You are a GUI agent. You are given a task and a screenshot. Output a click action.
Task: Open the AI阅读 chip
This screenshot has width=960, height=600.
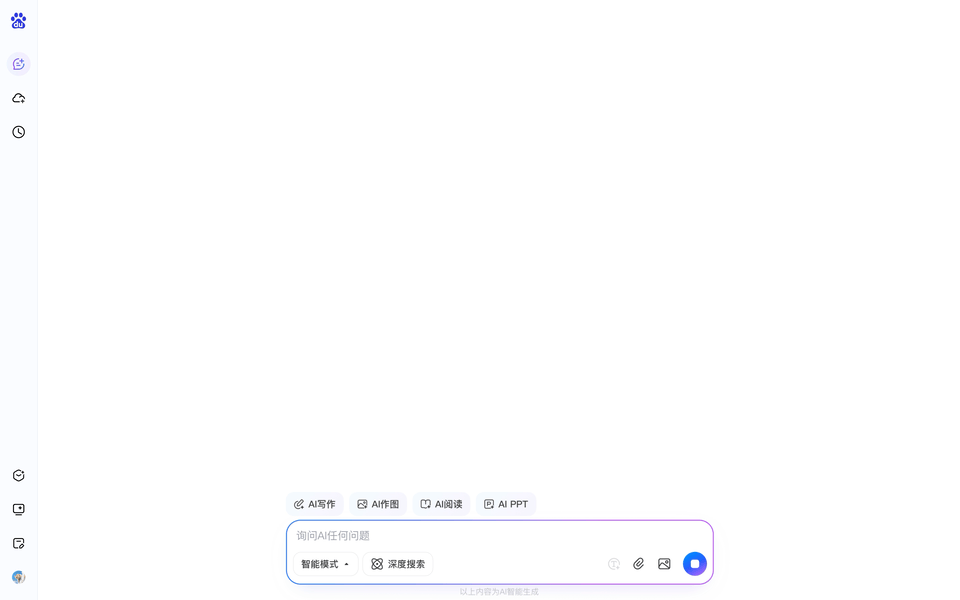pos(441,504)
